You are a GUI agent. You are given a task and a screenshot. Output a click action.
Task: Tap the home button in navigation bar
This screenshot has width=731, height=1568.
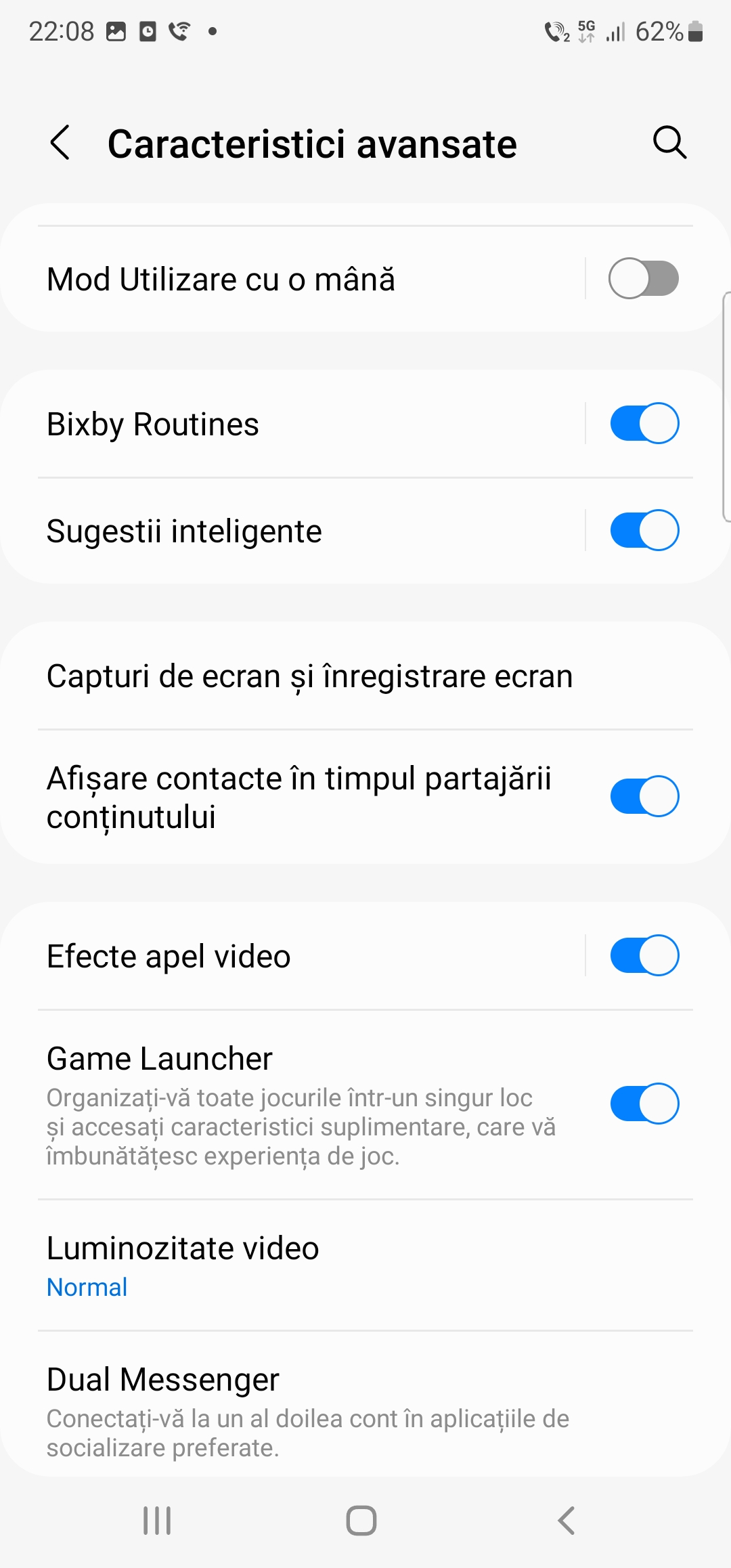[x=361, y=1521]
